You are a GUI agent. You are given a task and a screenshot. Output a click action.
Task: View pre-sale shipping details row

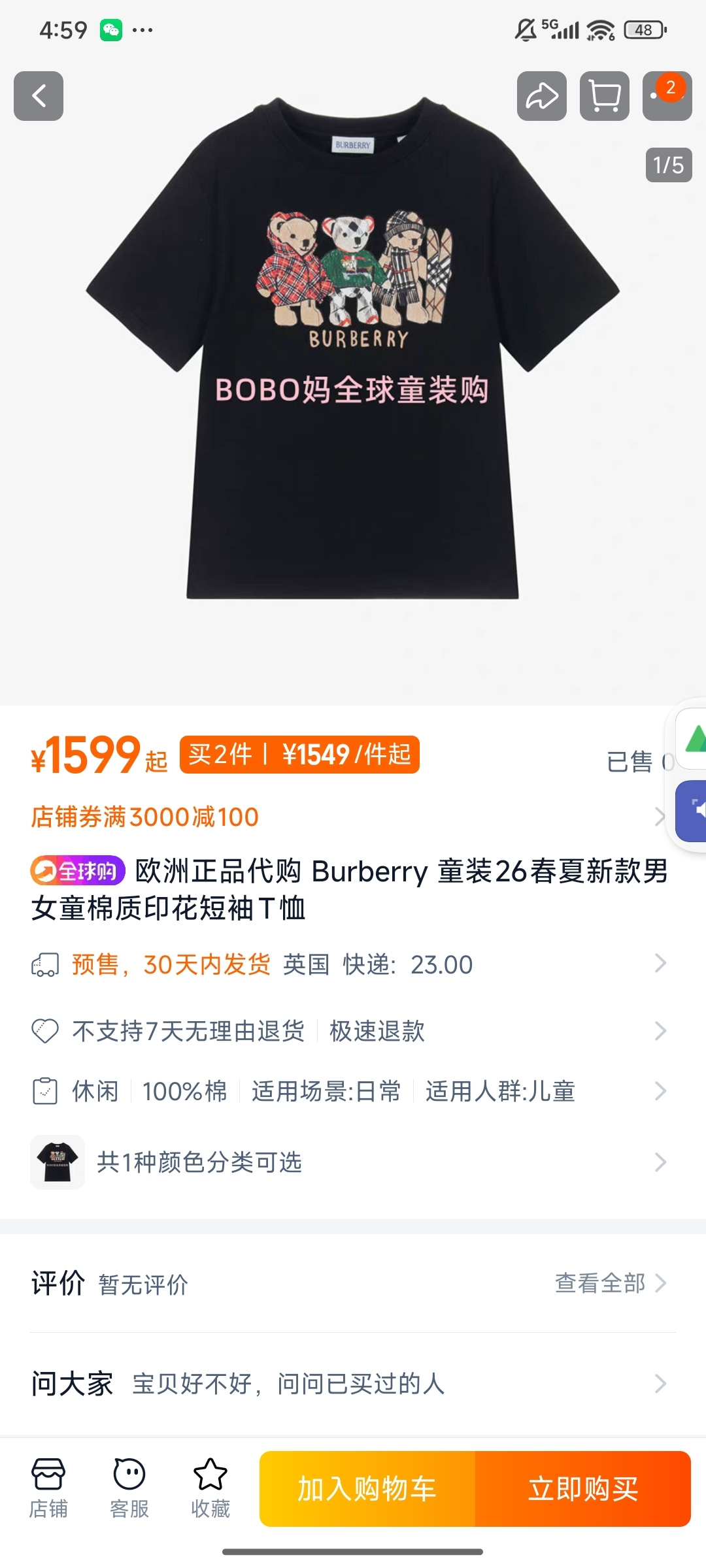tap(346, 964)
